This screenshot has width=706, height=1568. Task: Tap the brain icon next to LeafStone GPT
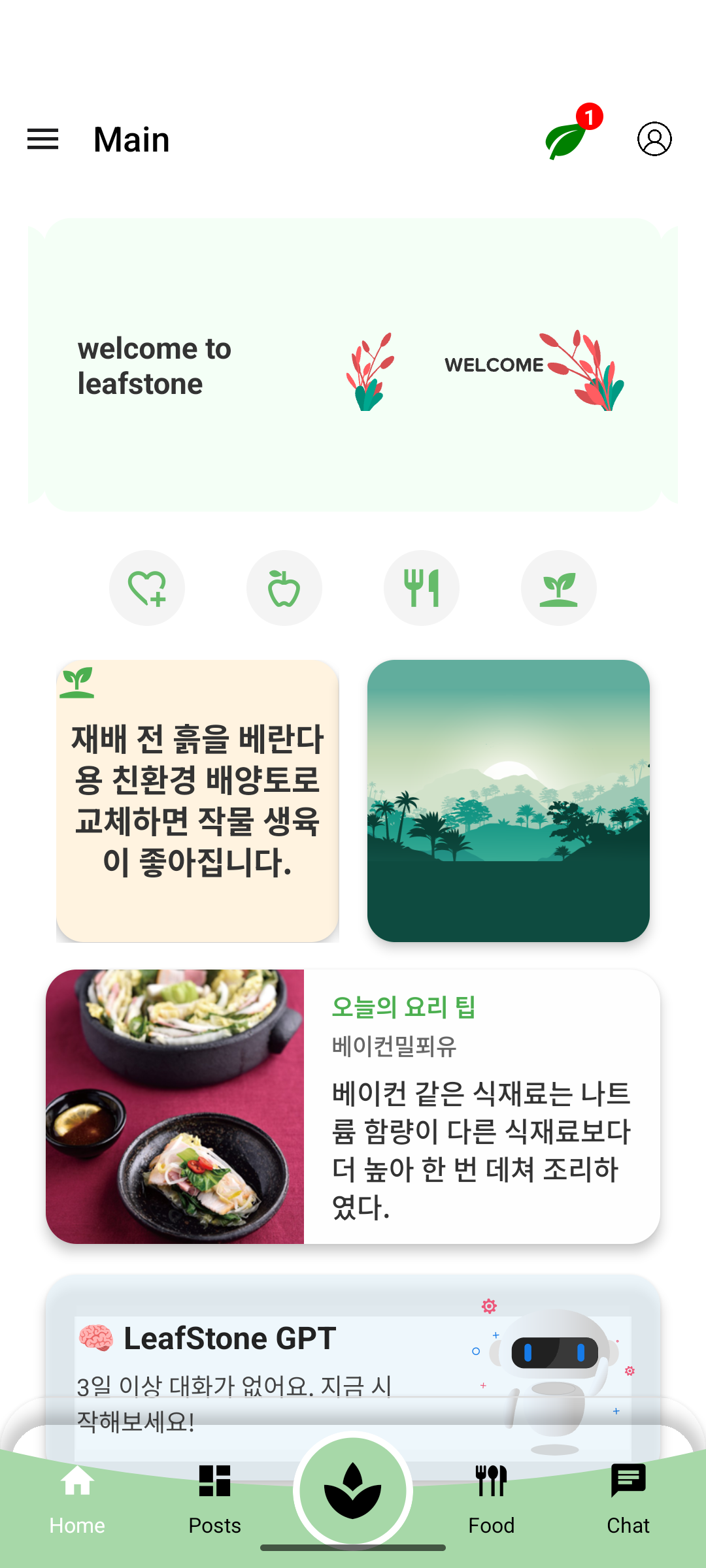click(97, 1337)
